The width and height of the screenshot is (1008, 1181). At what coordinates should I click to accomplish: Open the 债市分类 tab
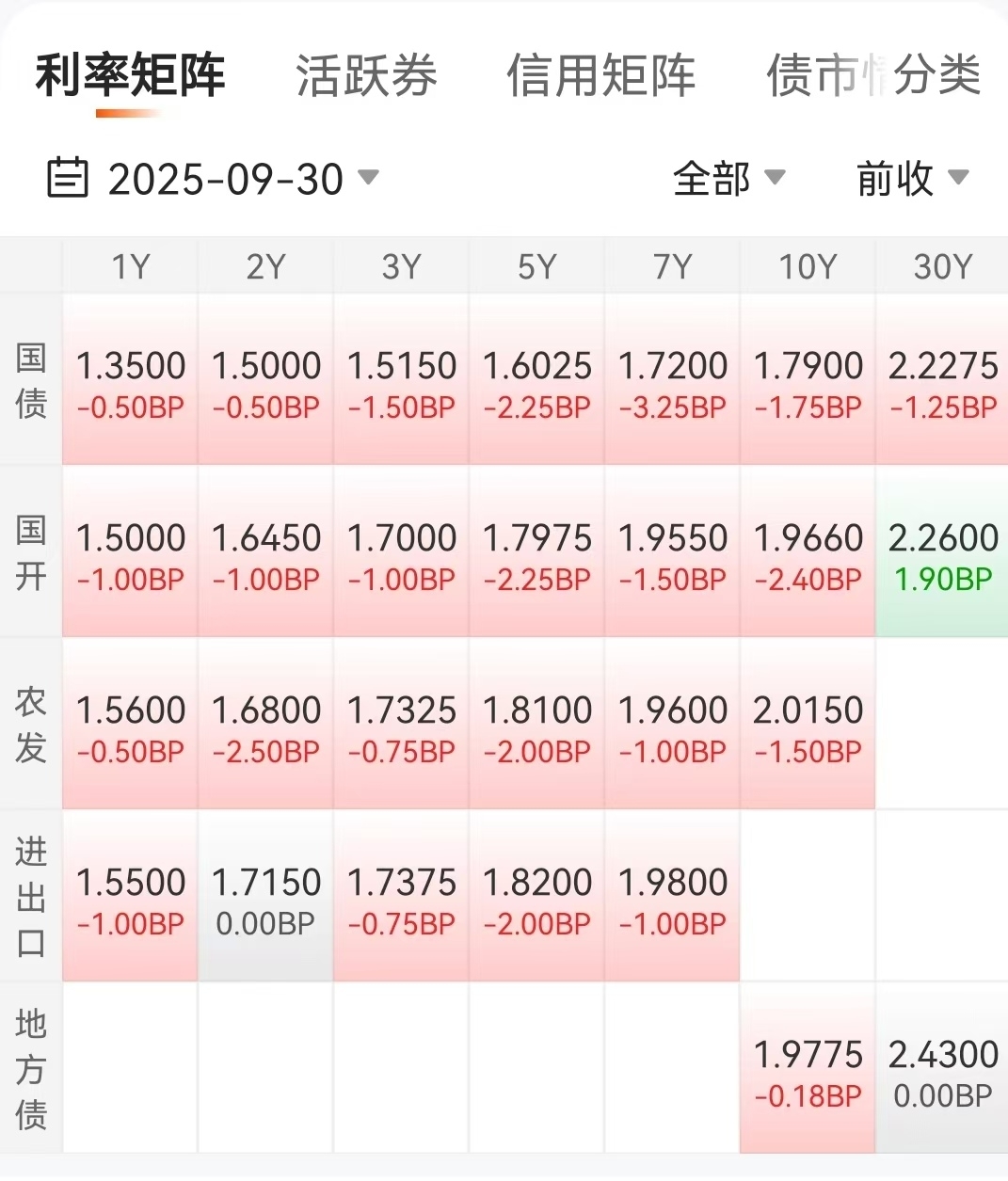pos(873,76)
